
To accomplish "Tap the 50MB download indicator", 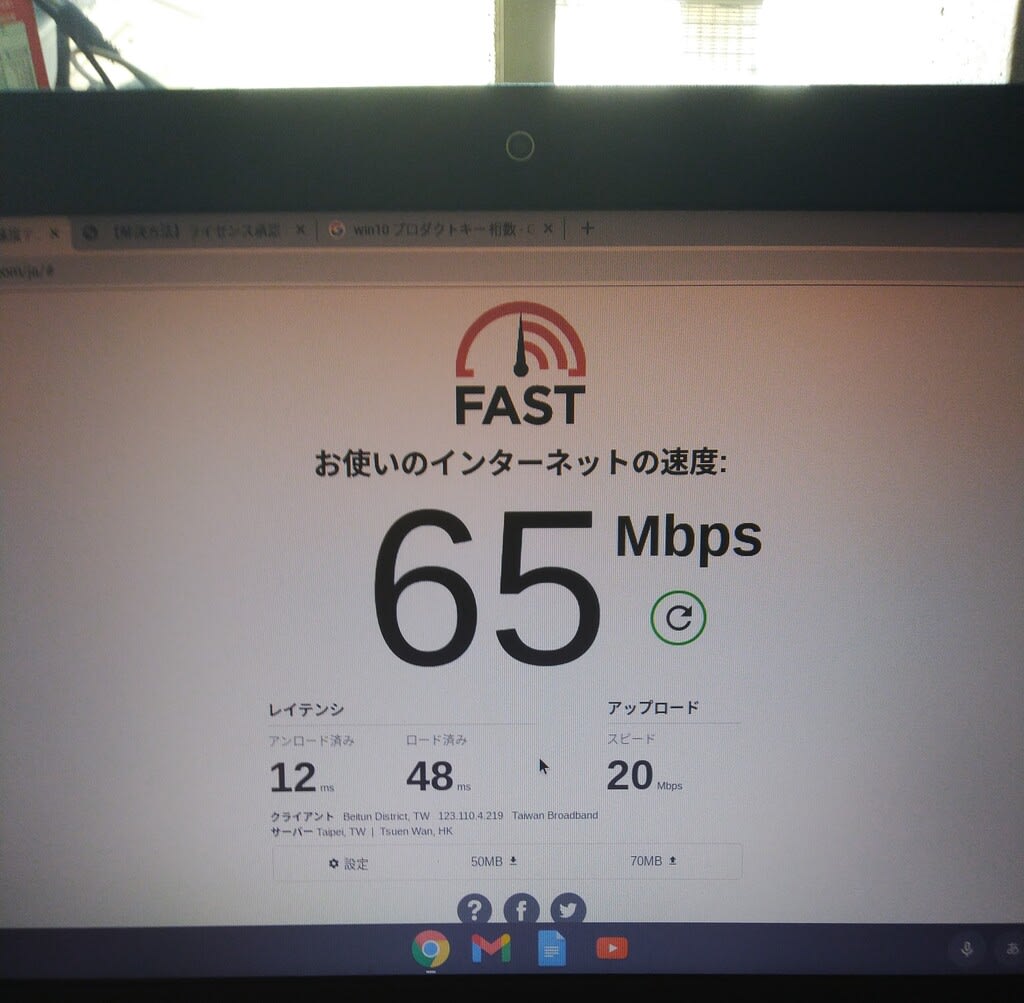I will 494,861.
